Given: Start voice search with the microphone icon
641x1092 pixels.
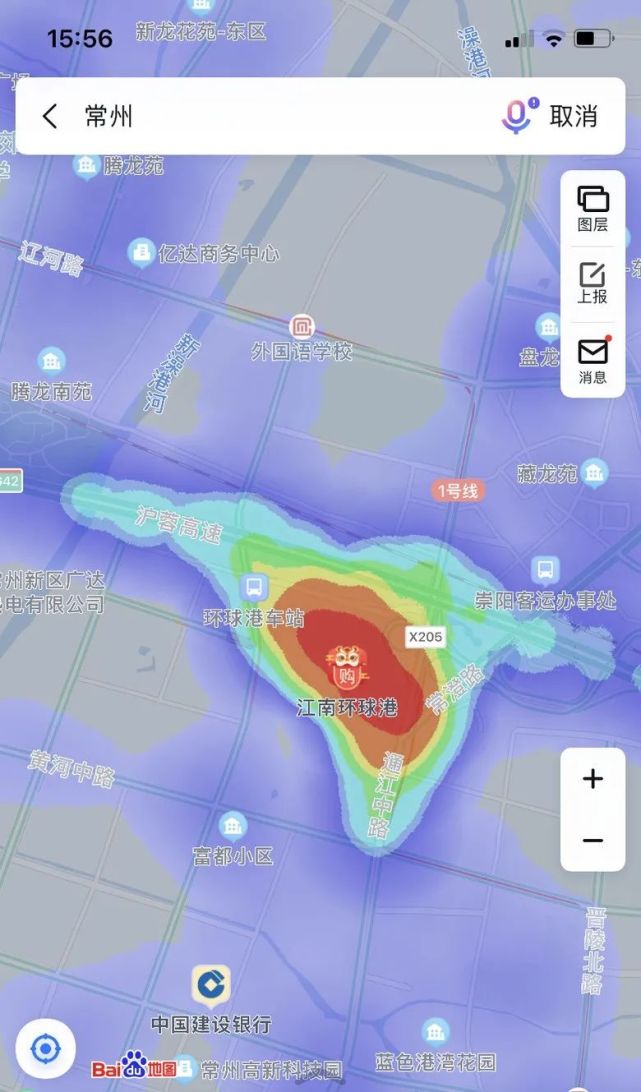Looking at the screenshot, I should click(519, 116).
